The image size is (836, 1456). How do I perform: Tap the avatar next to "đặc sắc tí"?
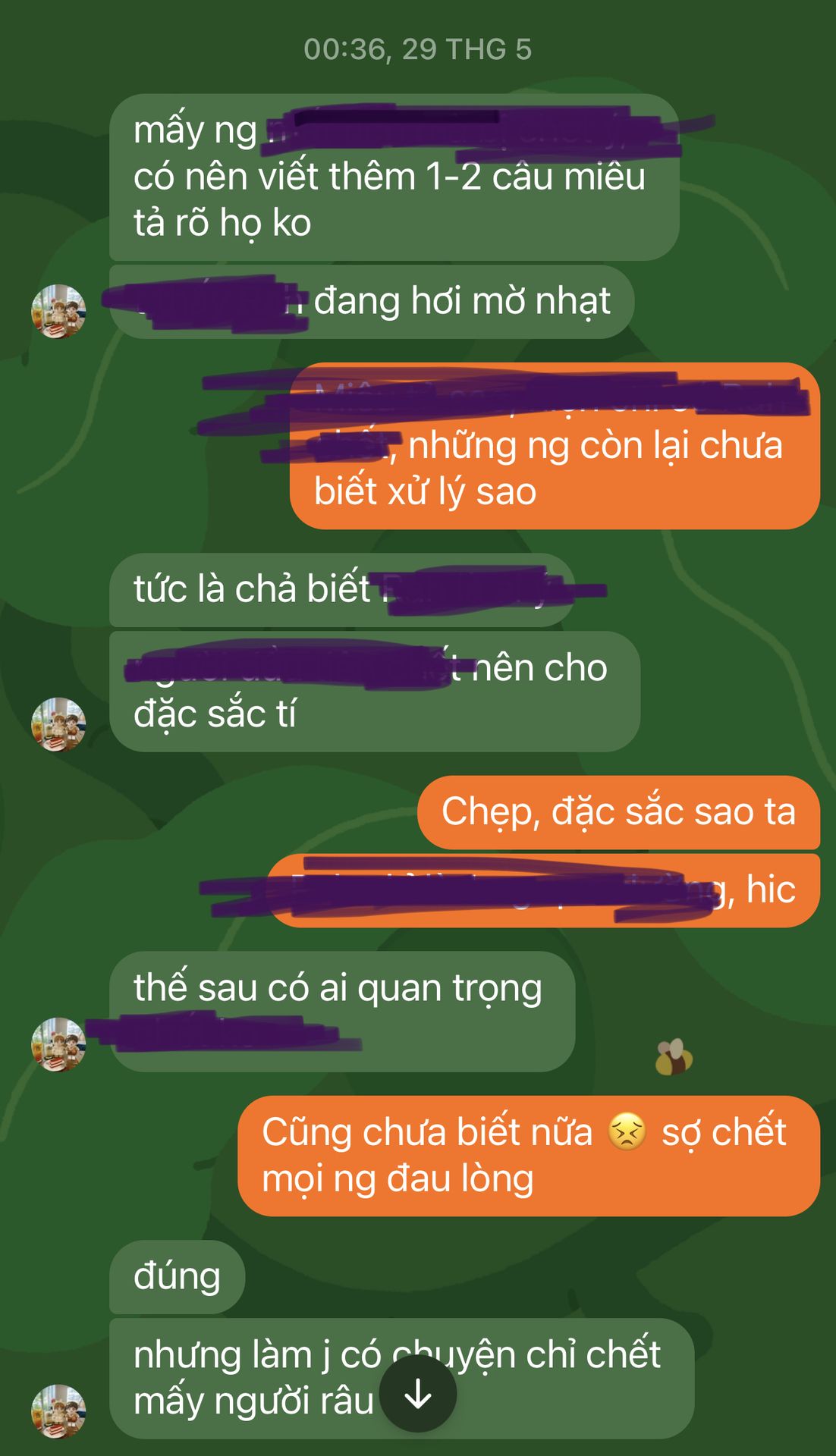[x=58, y=724]
